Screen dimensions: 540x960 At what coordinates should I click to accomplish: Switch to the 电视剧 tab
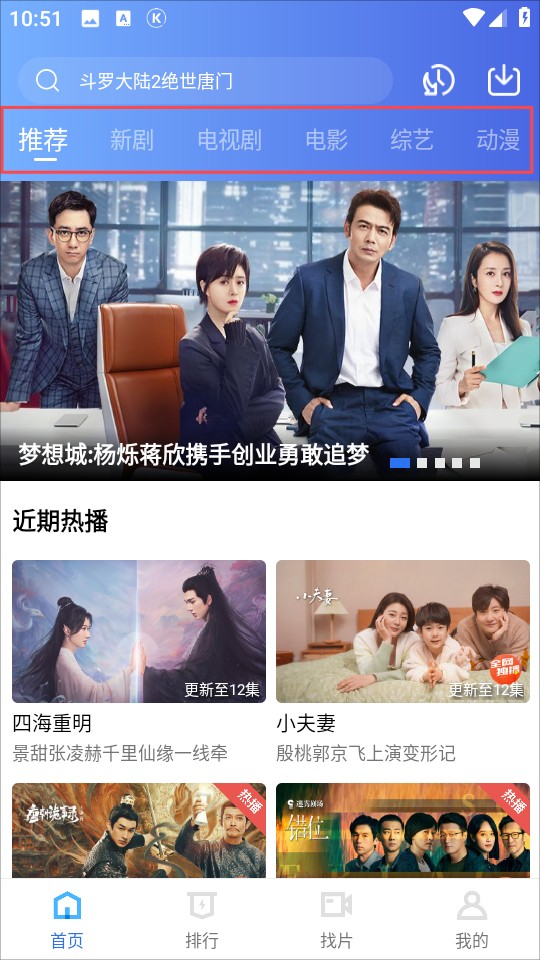229,140
